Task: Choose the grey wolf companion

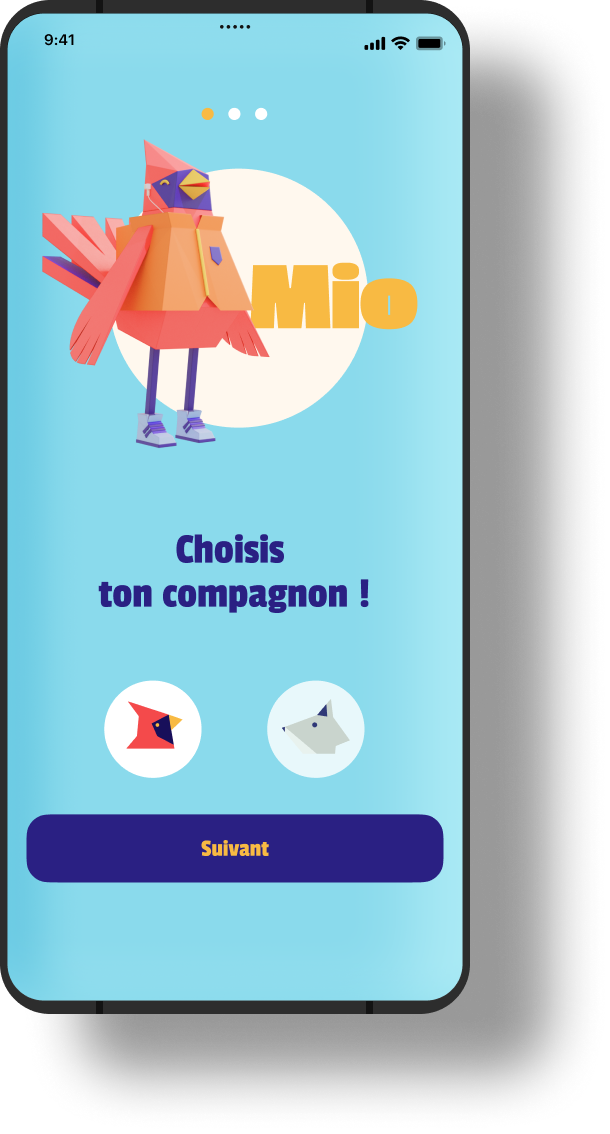Action: point(315,729)
